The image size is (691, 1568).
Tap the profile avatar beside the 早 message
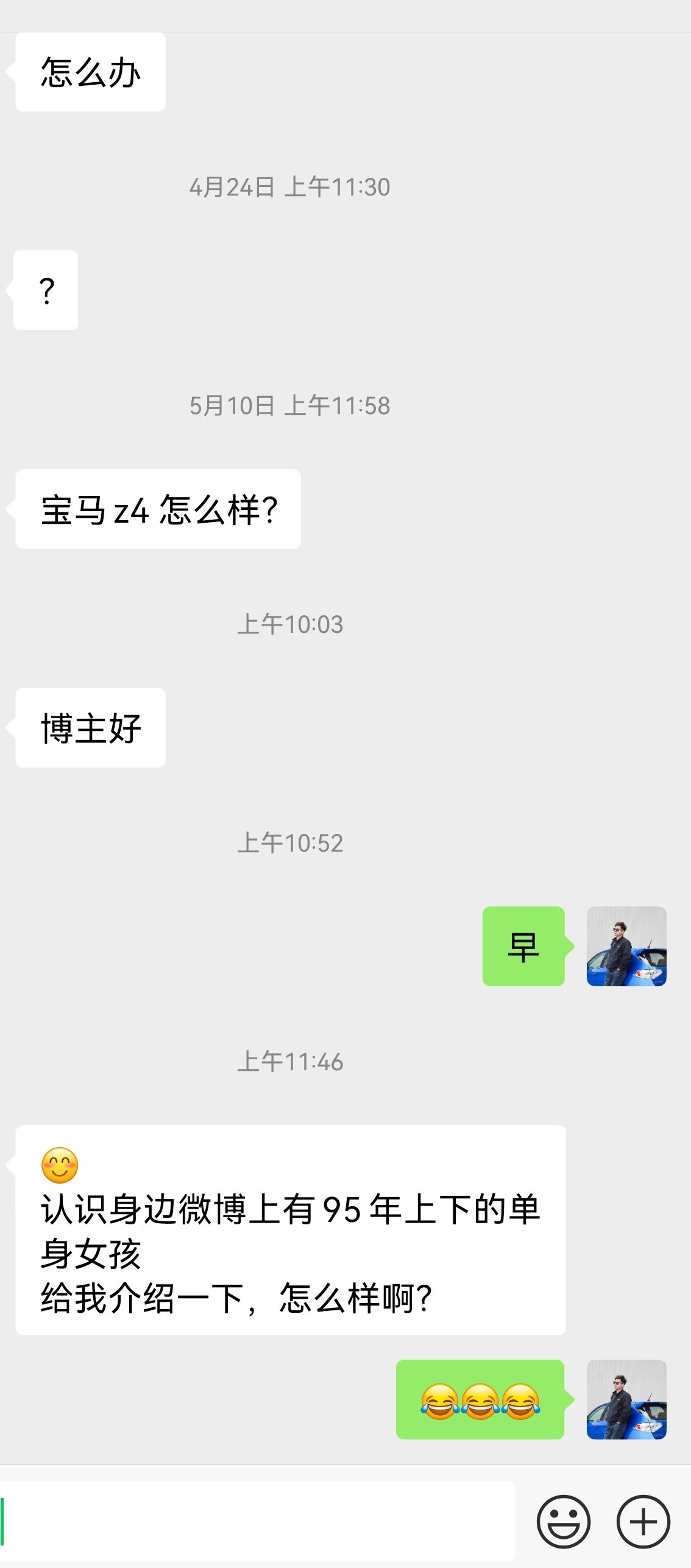(626, 946)
